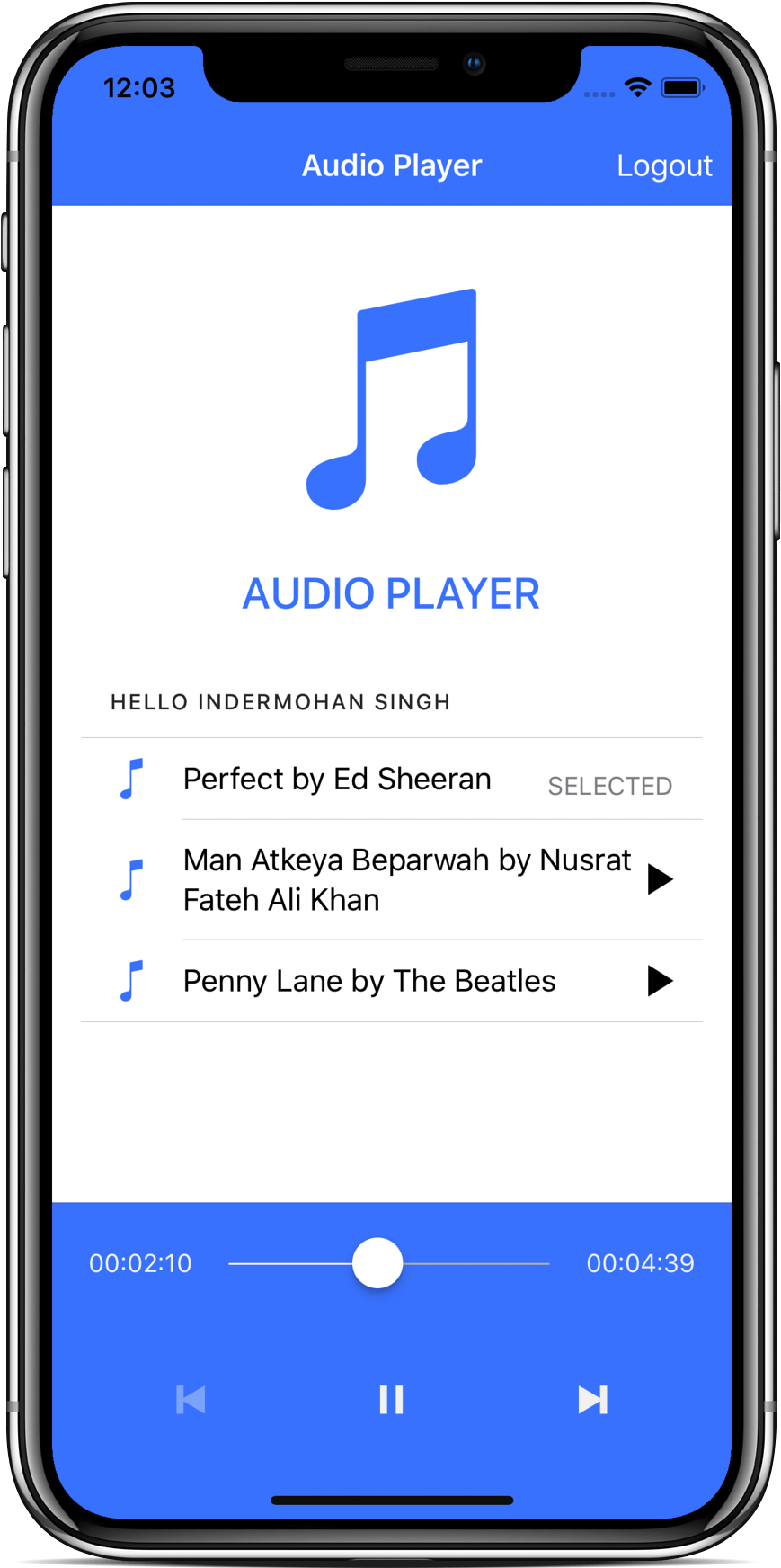Click the large music note logo
This screenshot has width=781, height=1568.
click(x=393, y=400)
